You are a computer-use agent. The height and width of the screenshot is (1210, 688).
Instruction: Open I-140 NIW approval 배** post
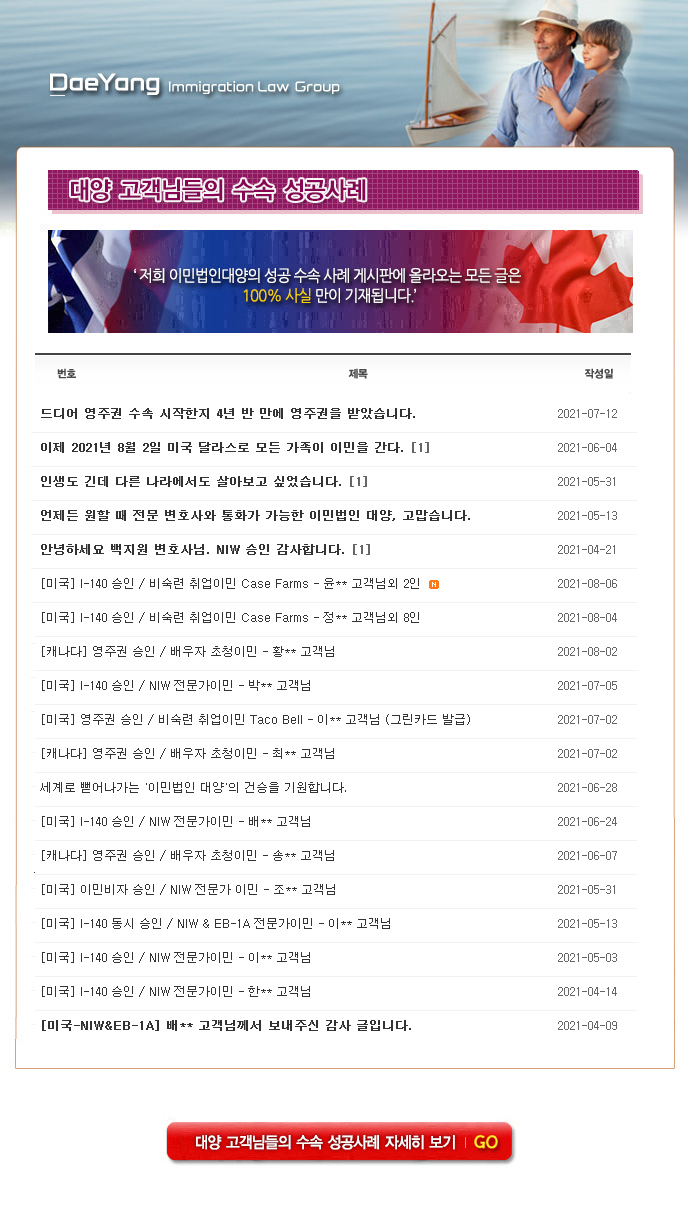(176, 822)
